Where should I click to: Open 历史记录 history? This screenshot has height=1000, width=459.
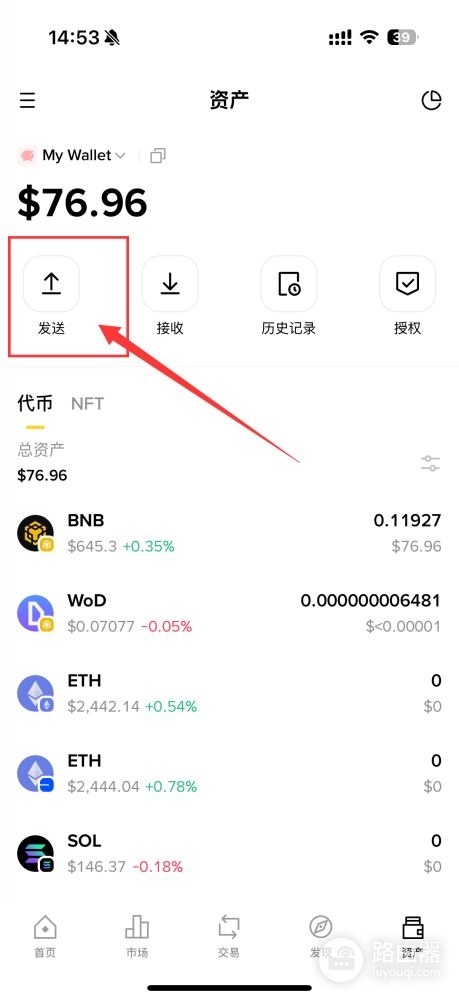289,297
